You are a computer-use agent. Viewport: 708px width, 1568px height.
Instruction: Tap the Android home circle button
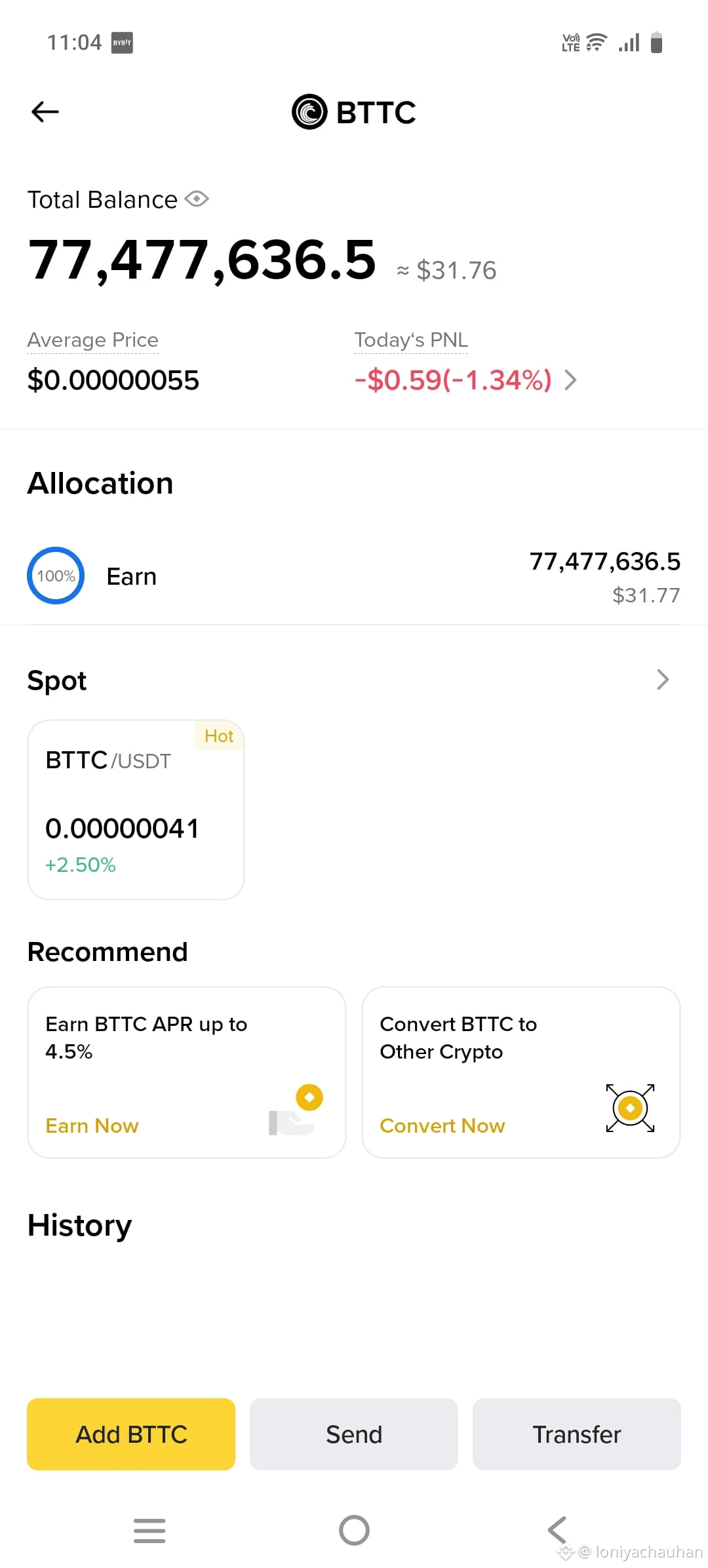coord(354,1531)
